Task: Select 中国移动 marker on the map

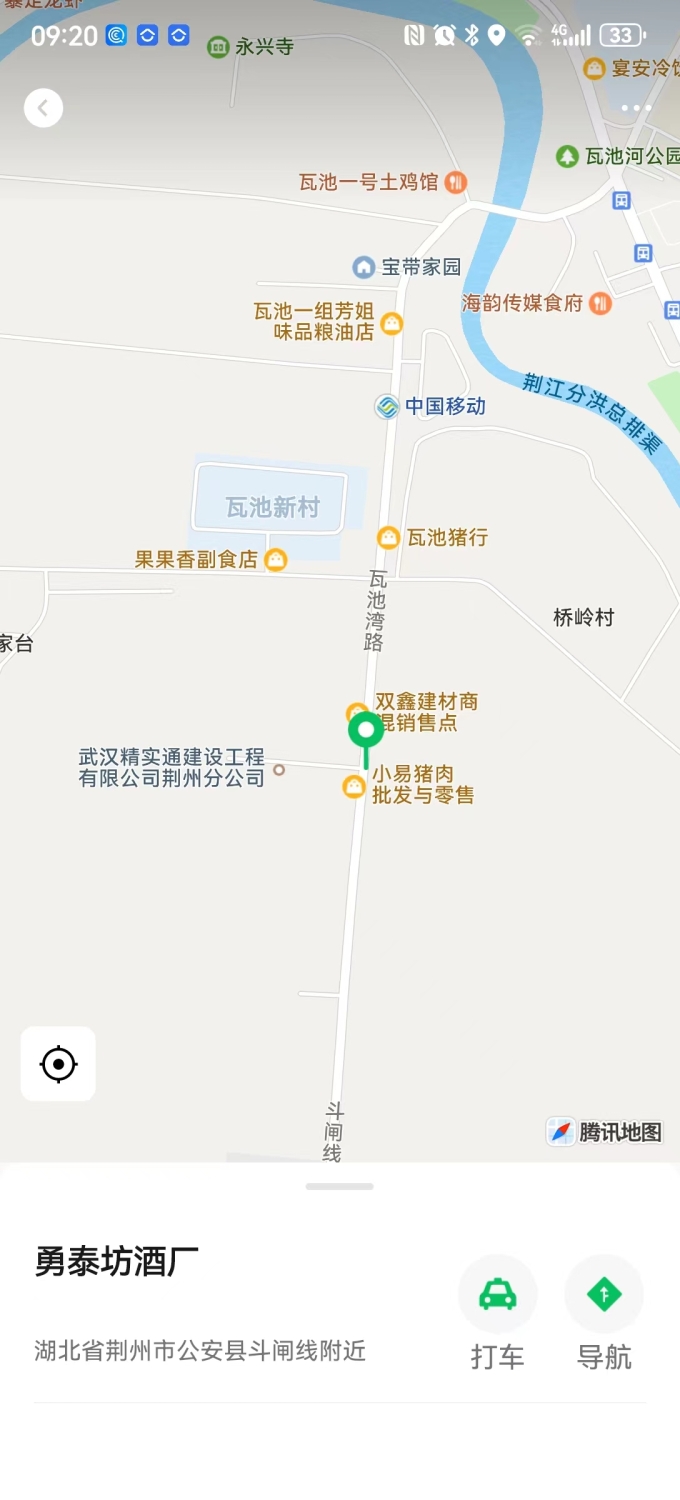Action: (387, 407)
